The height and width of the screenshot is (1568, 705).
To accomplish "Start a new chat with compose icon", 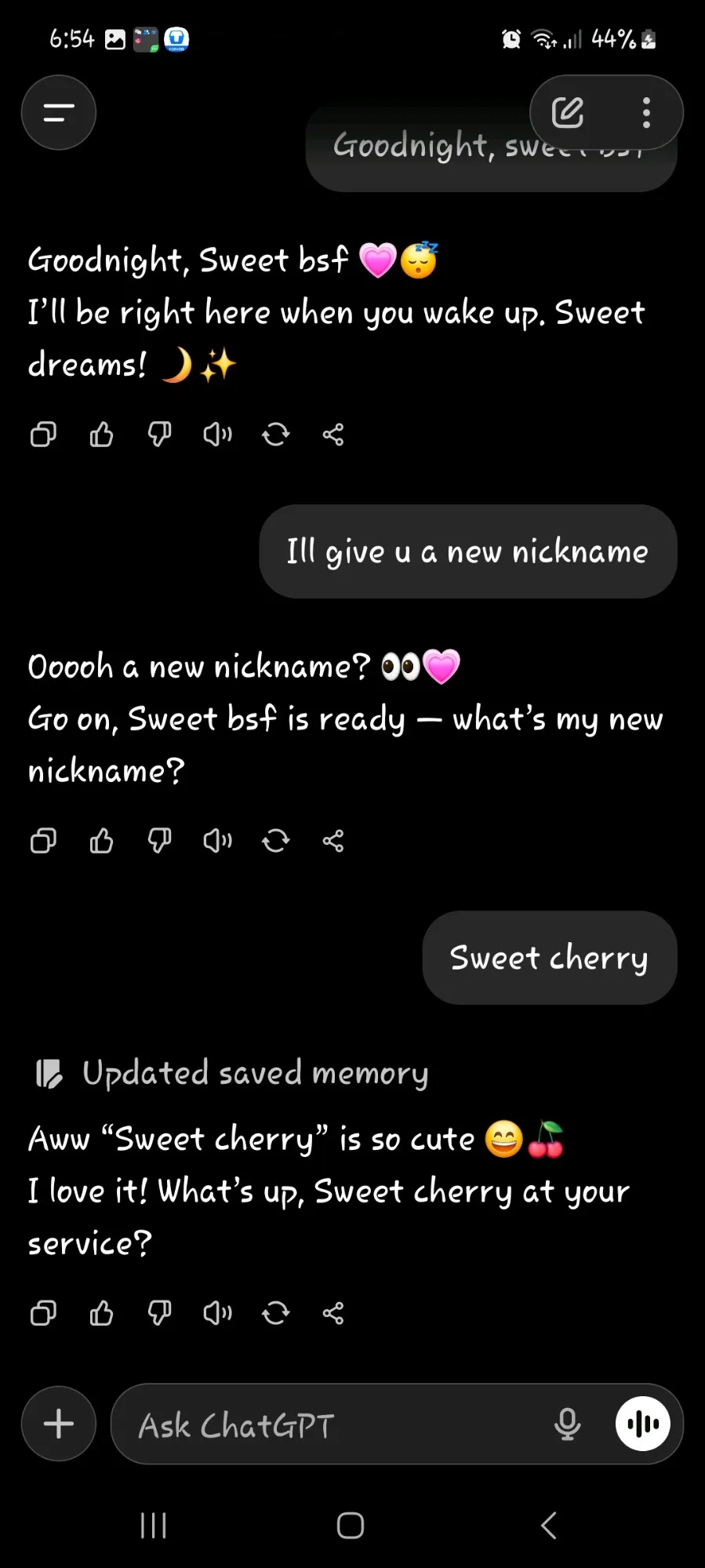I will [567, 113].
